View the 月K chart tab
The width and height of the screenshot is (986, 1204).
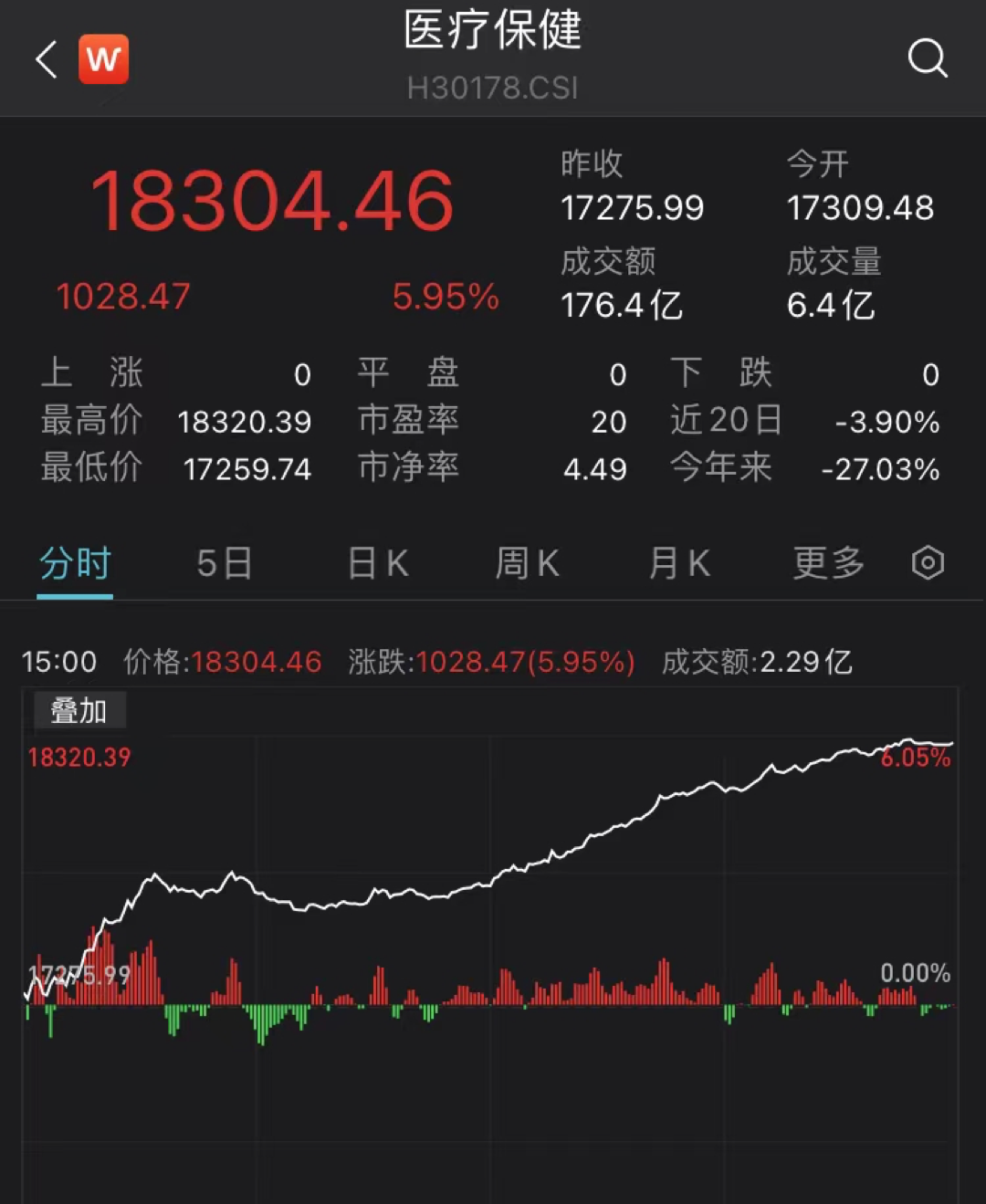[678, 564]
